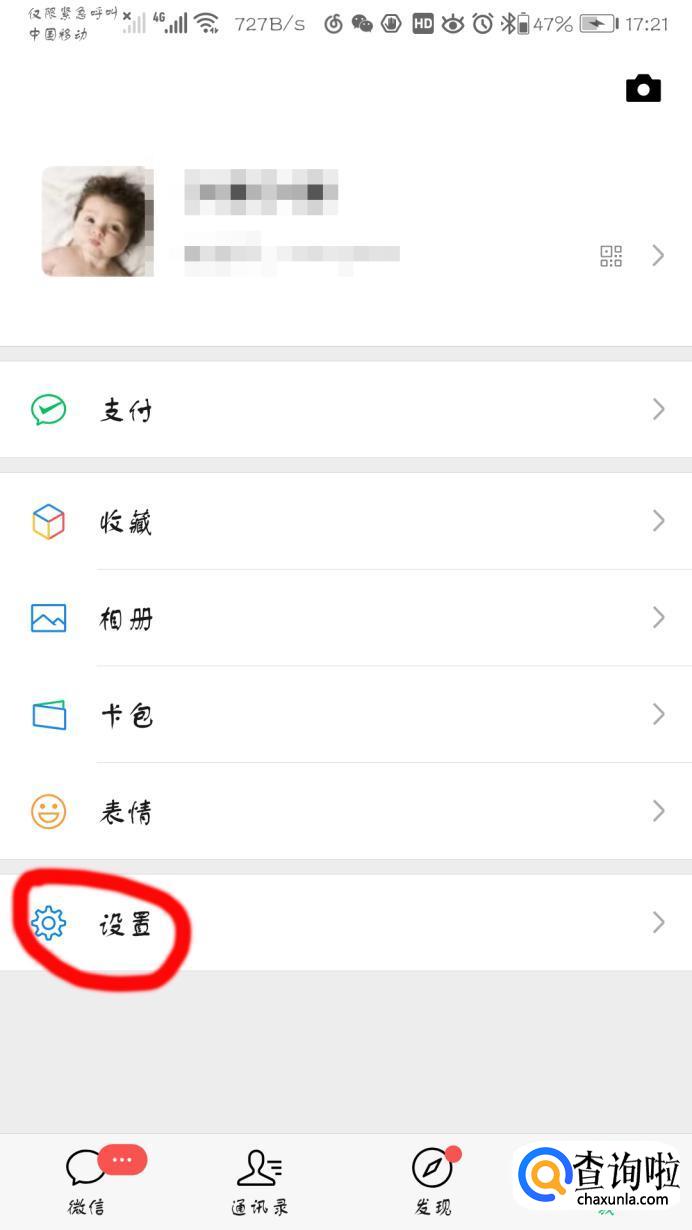Switch to the 通讯录 contacts tab
The width and height of the screenshot is (692, 1230).
[x=259, y=1180]
